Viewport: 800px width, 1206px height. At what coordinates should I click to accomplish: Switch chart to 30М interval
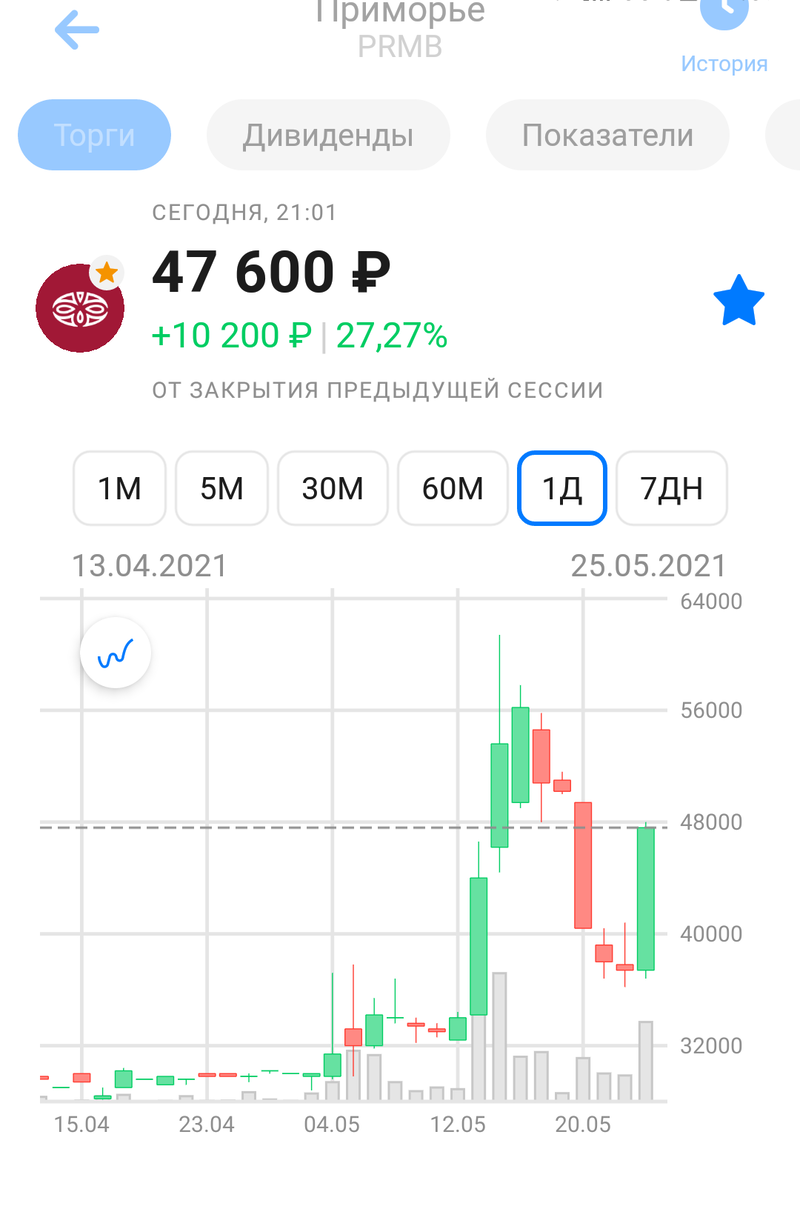pos(332,488)
